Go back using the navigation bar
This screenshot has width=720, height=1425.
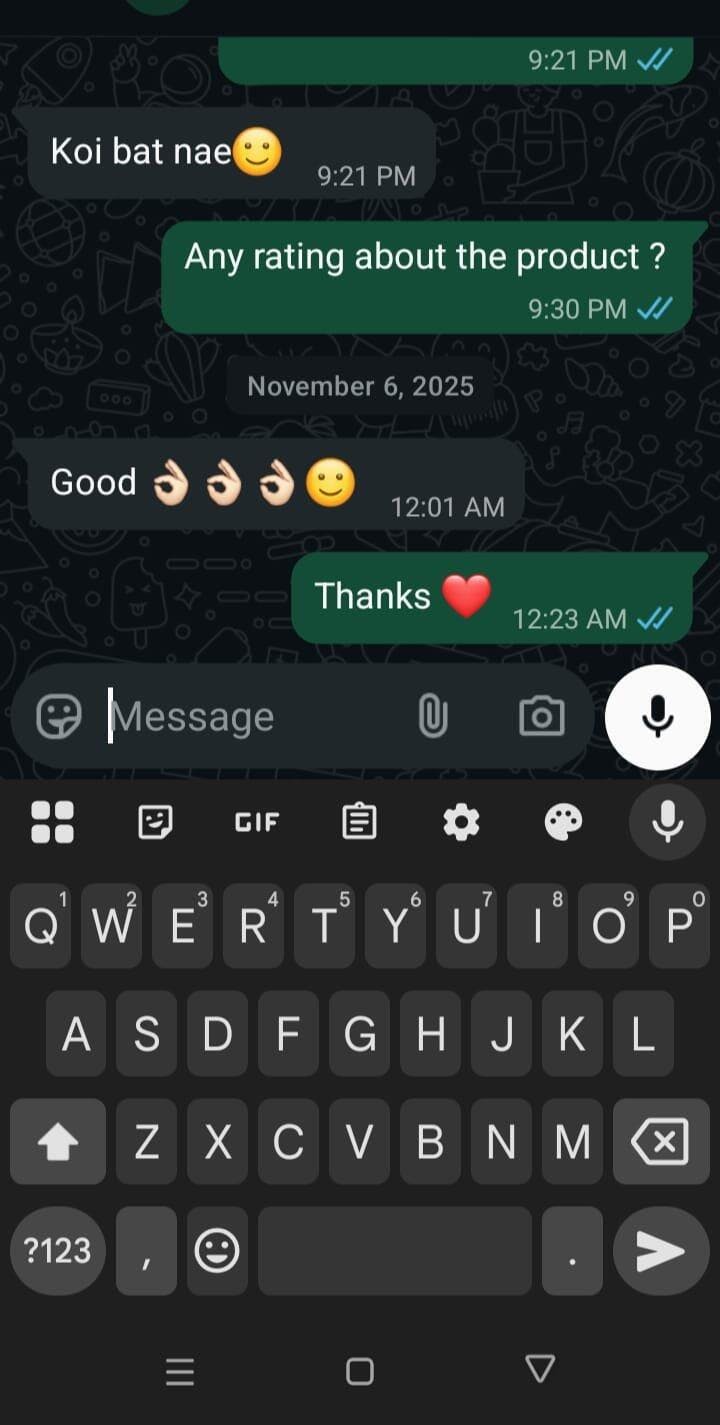click(540, 1369)
